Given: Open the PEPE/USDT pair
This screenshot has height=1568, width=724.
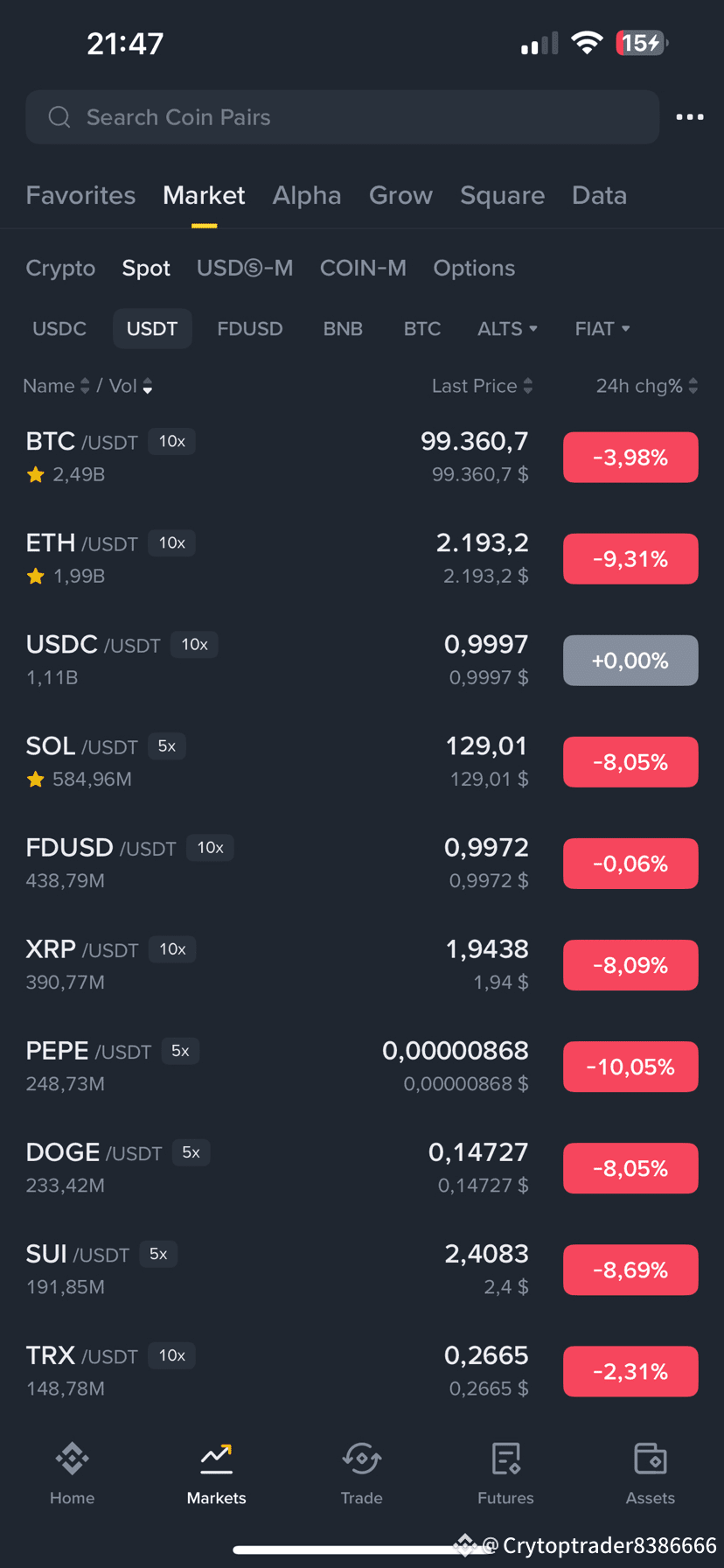Looking at the screenshot, I should pyautogui.click(x=362, y=1066).
